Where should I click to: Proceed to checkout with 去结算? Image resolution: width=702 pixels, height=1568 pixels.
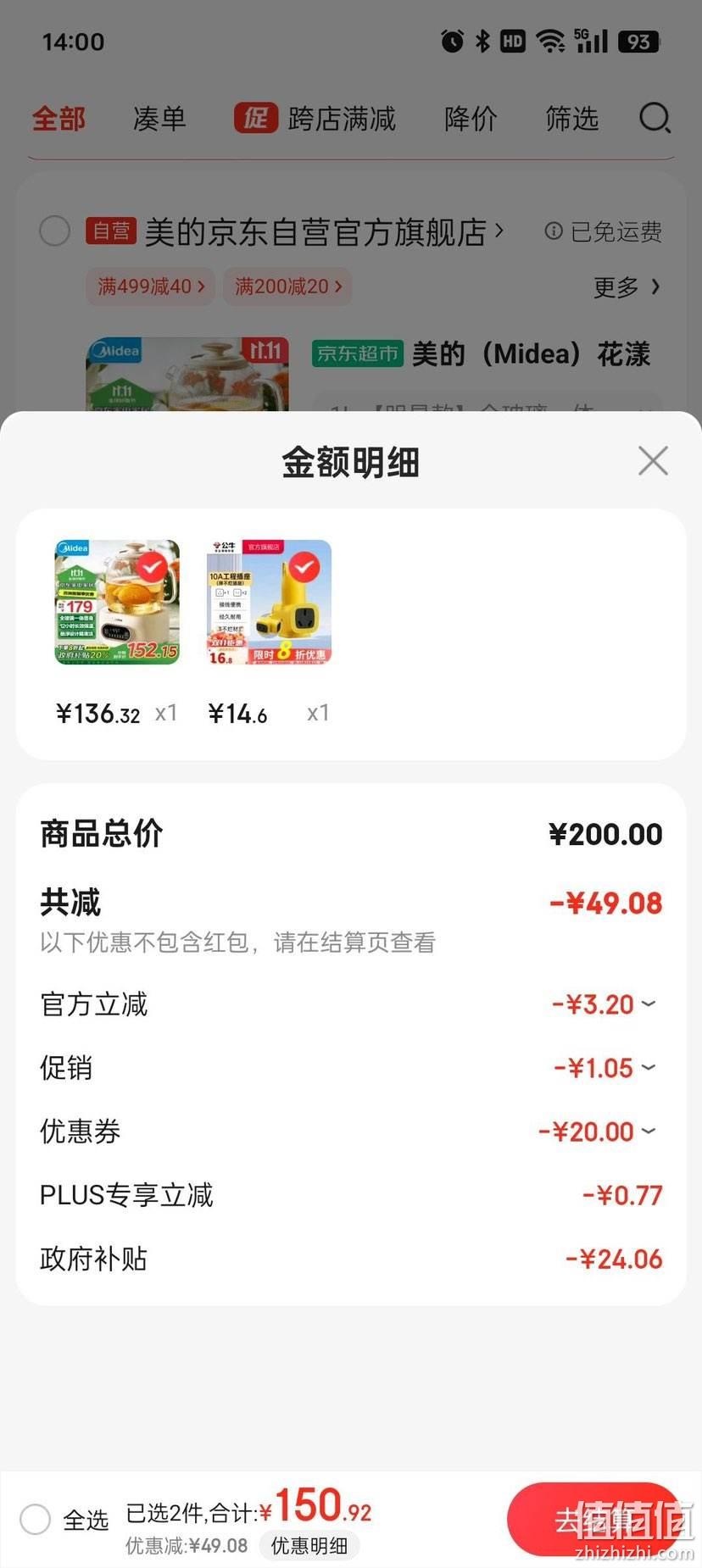click(x=594, y=1520)
